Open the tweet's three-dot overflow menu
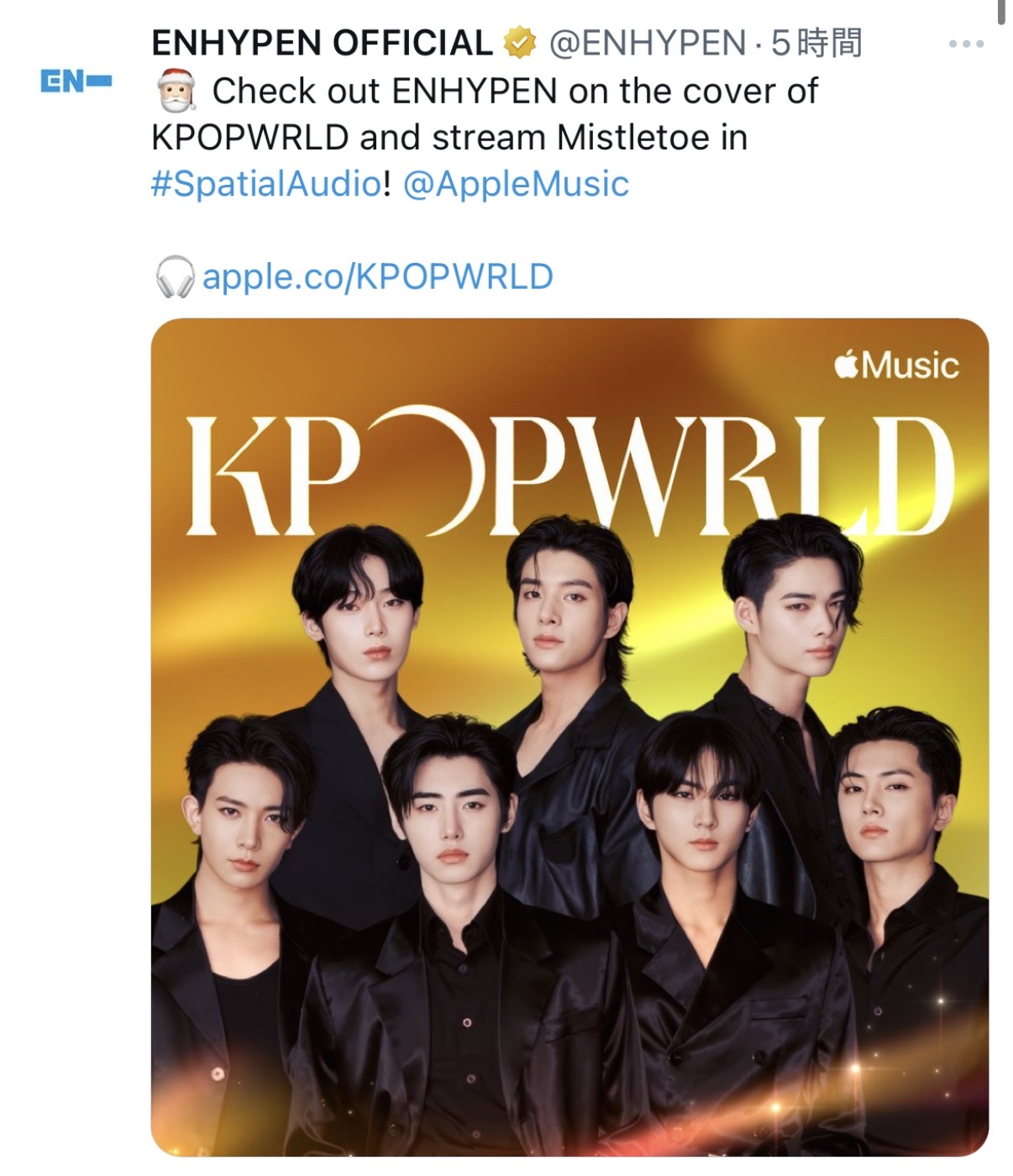The height and width of the screenshot is (1176, 1013). pos(965,44)
